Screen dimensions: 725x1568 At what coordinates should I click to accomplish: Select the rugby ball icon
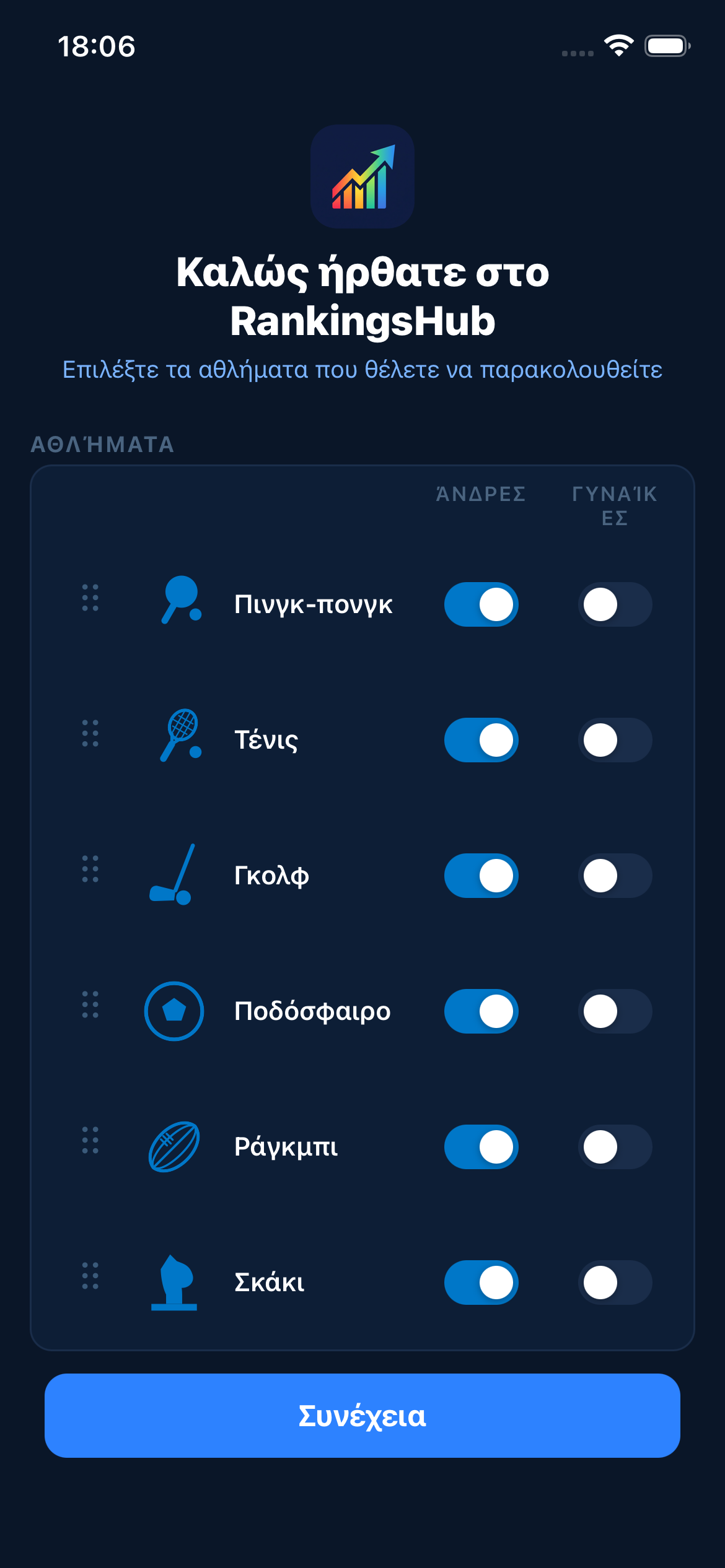174,1147
